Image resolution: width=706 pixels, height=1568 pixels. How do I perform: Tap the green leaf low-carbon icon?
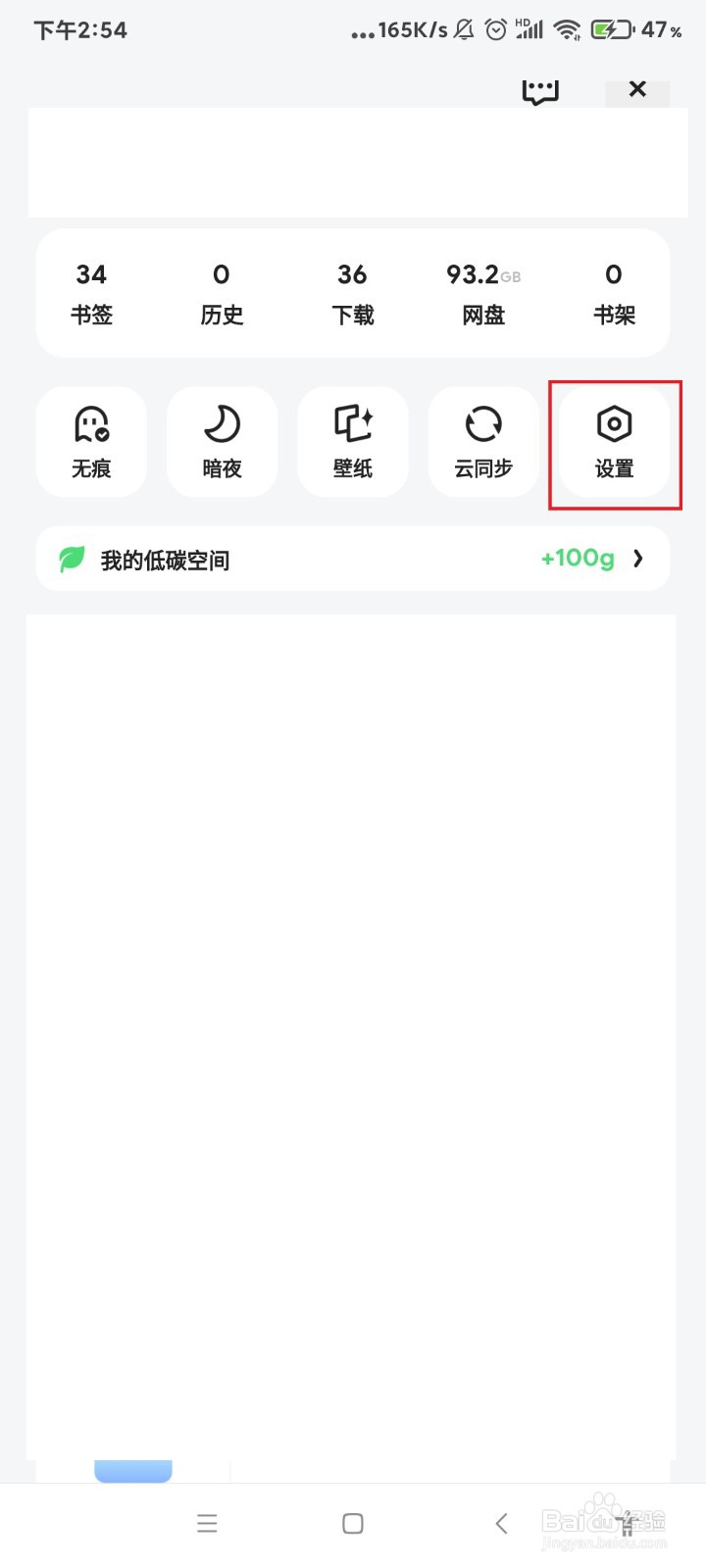tap(71, 559)
